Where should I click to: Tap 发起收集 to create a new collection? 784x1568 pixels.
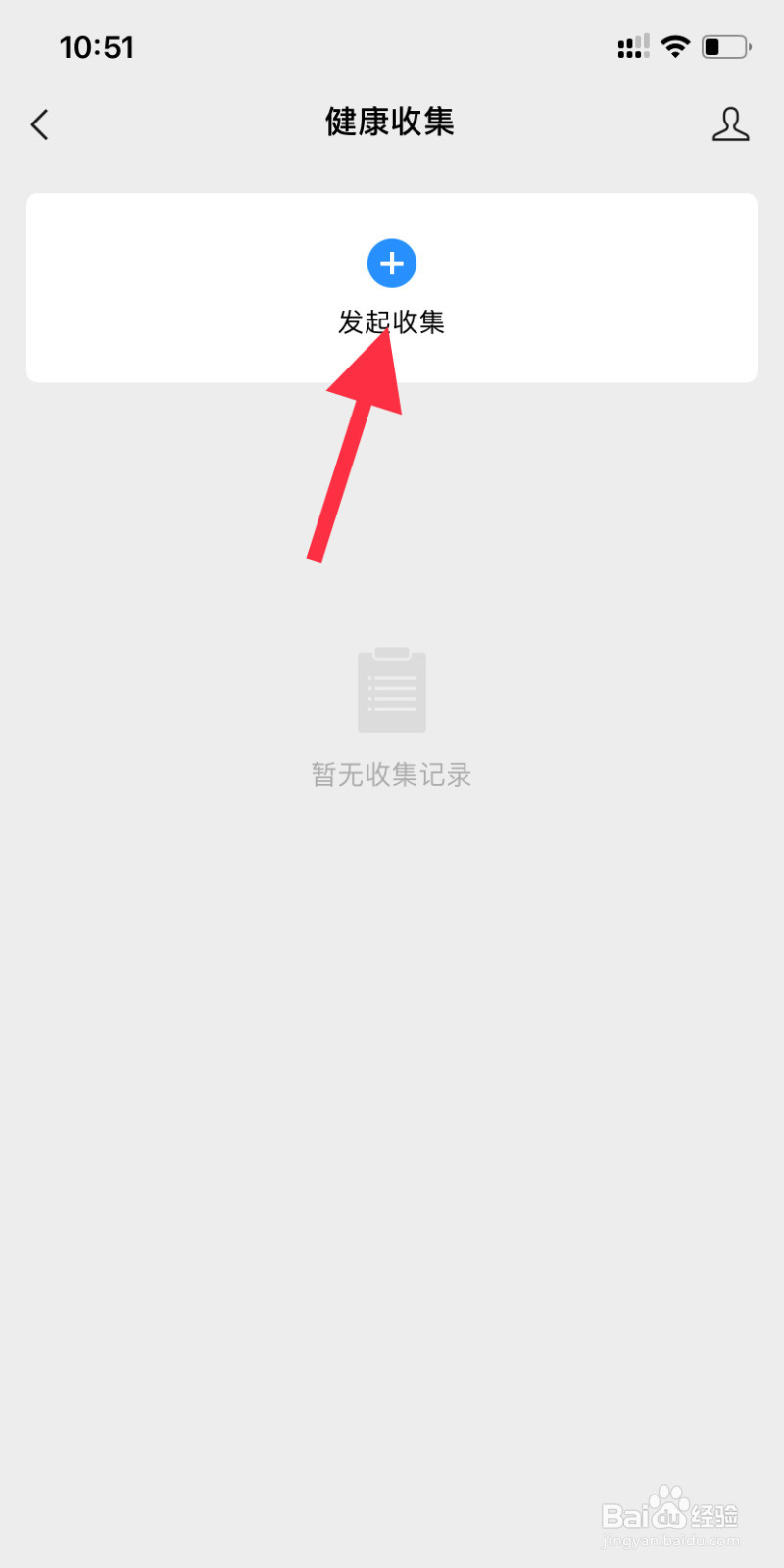392,321
